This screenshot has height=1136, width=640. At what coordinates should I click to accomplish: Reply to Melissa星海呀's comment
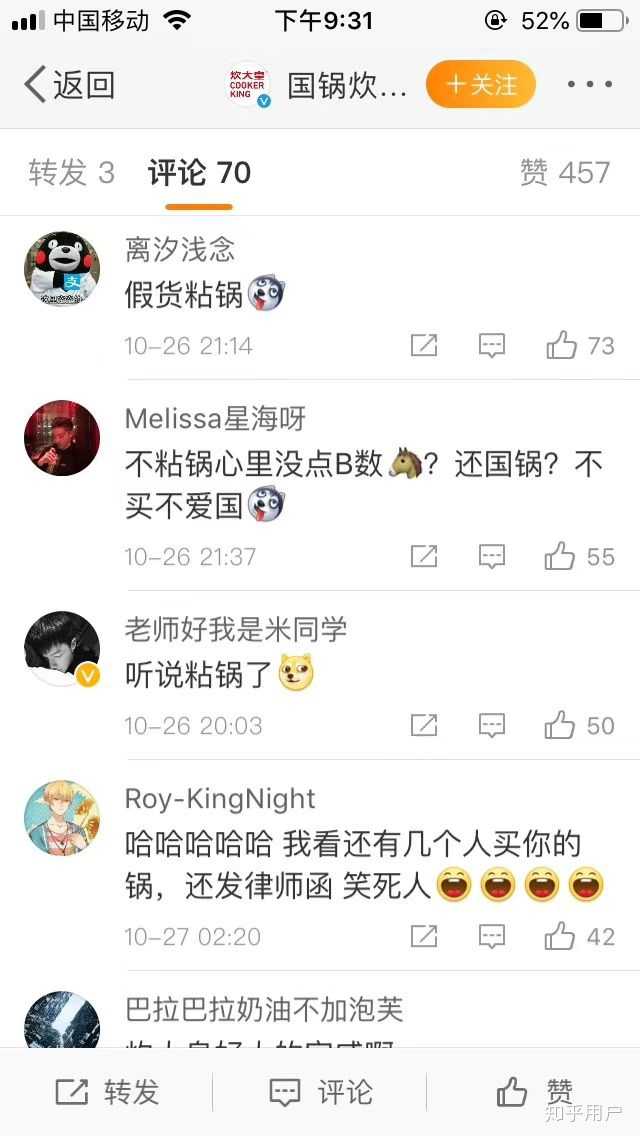(491, 556)
